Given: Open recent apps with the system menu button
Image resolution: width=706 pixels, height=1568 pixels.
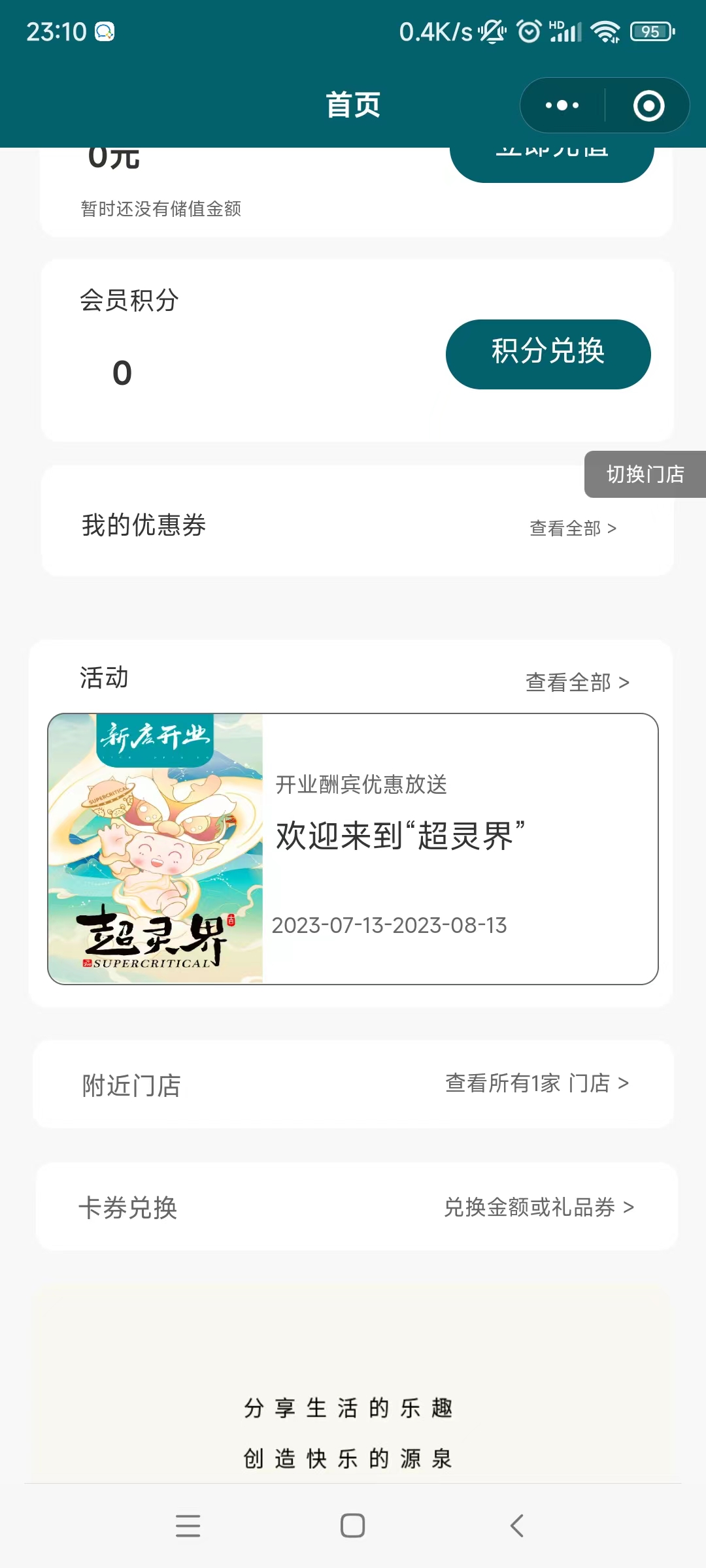Looking at the screenshot, I should (x=188, y=1526).
